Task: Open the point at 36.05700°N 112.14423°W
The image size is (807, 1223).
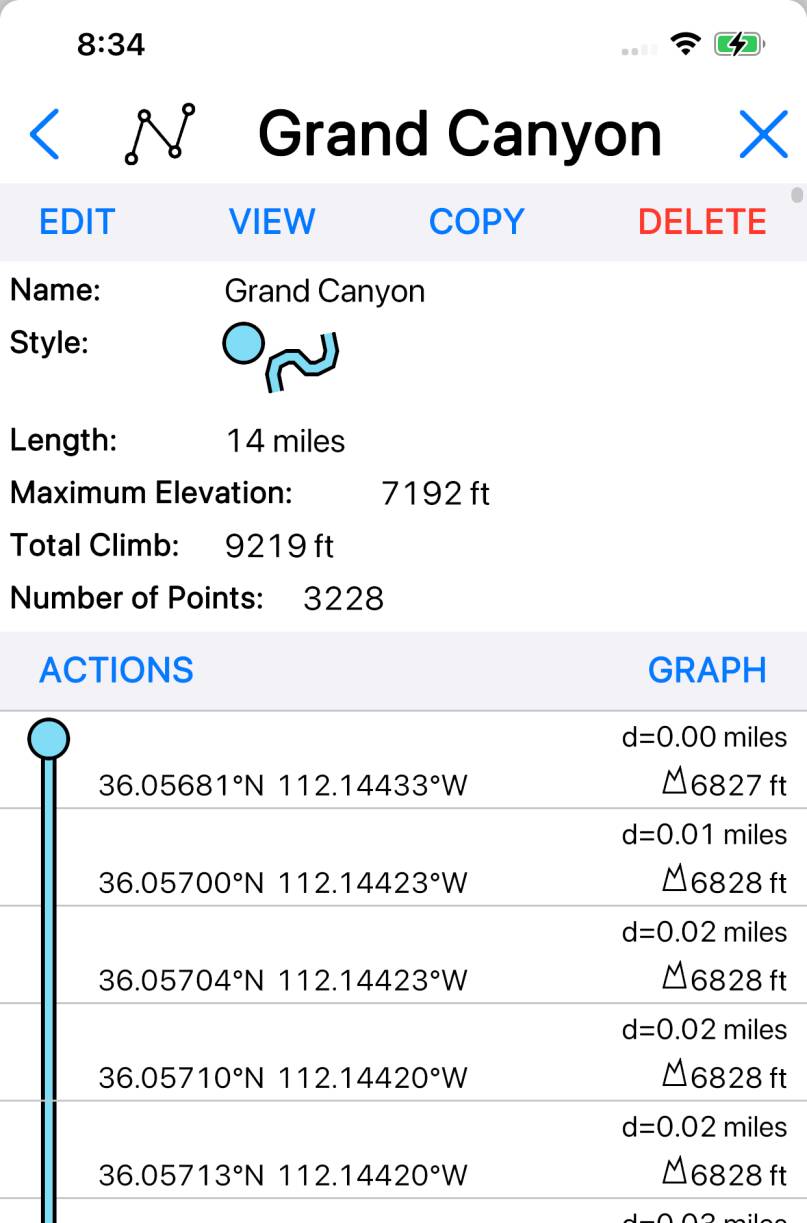Action: coord(283,882)
